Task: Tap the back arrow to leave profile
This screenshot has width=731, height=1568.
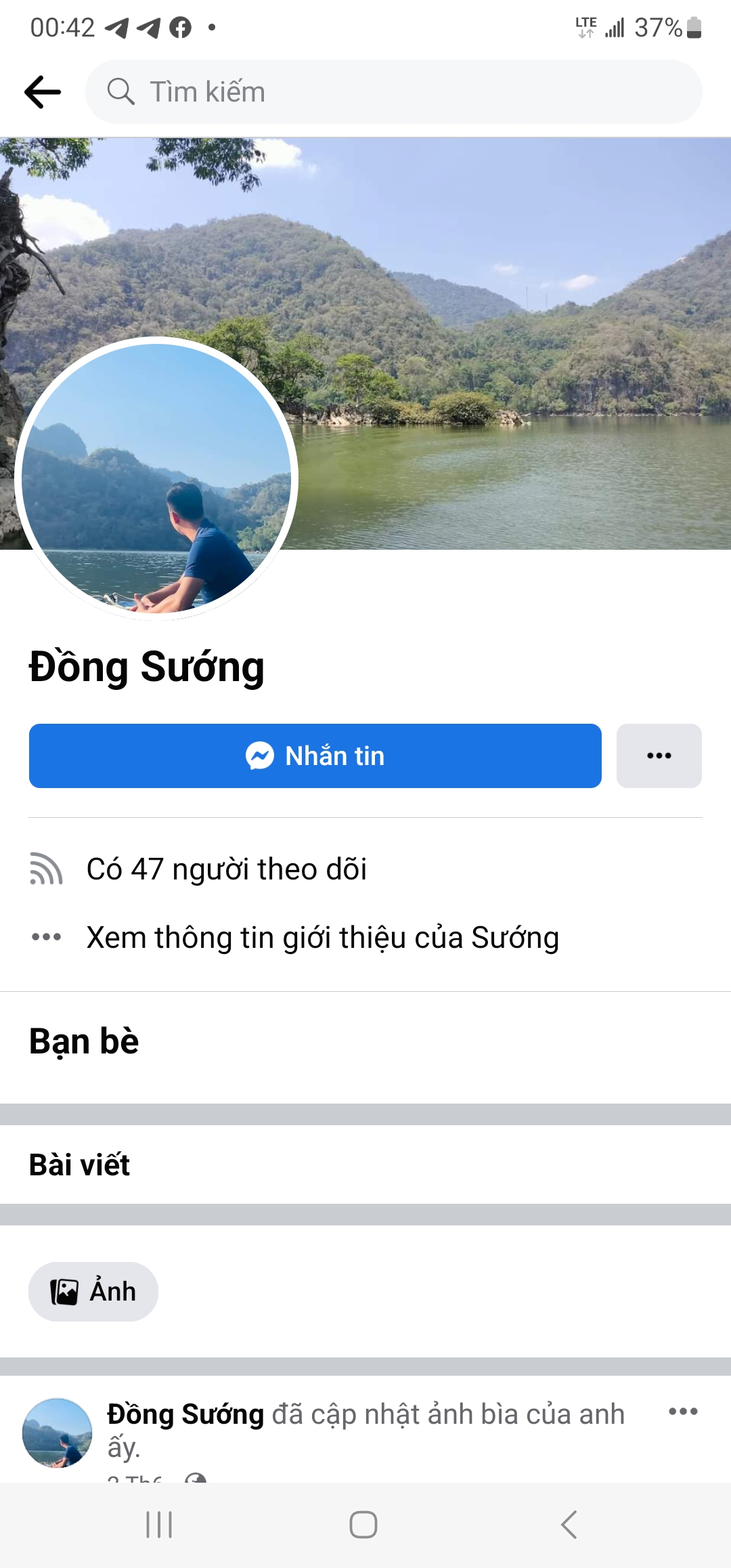Action: pyautogui.click(x=42, y=91)
